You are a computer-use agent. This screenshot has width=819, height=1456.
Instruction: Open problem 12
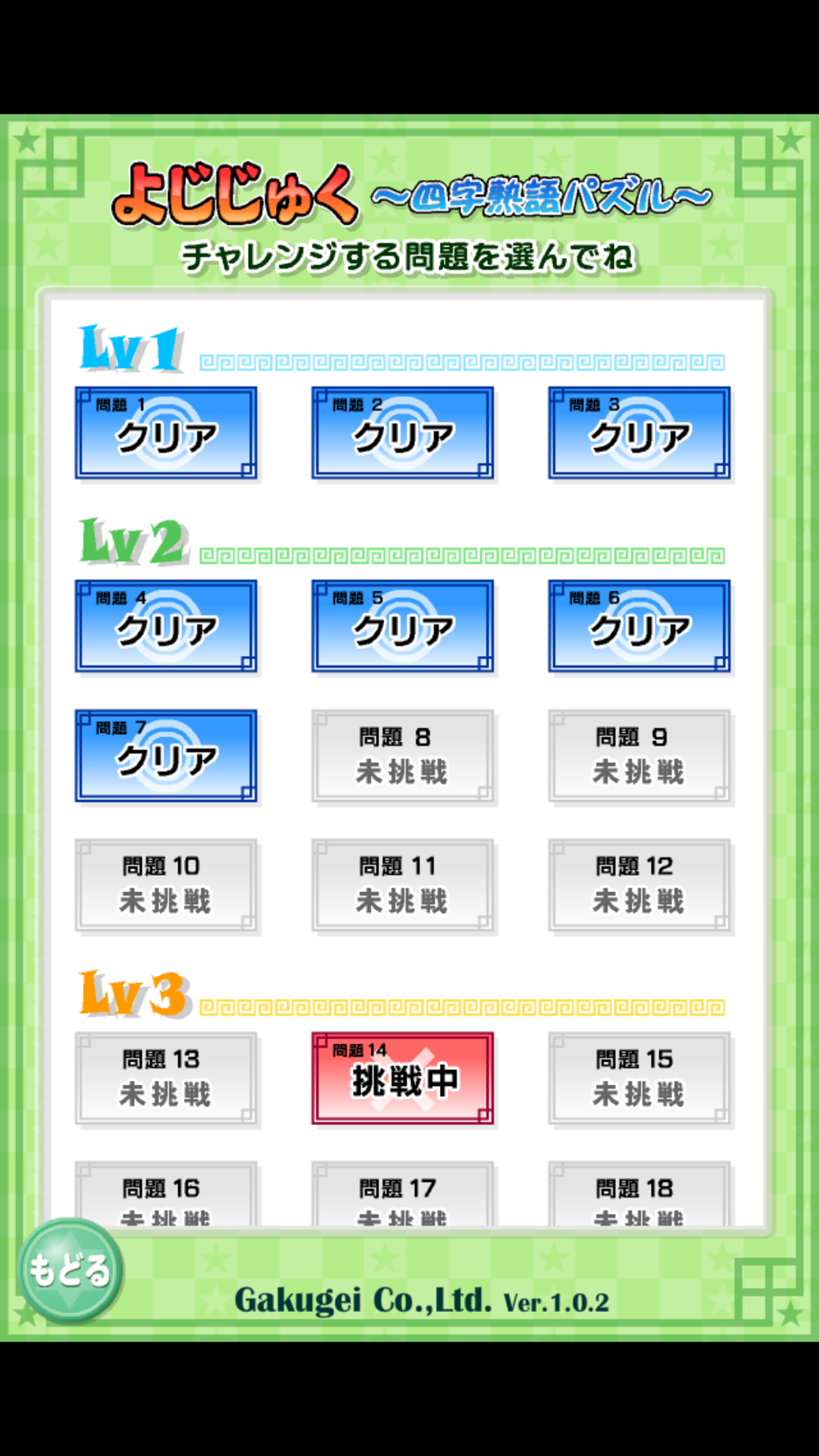tap(640, 885)
